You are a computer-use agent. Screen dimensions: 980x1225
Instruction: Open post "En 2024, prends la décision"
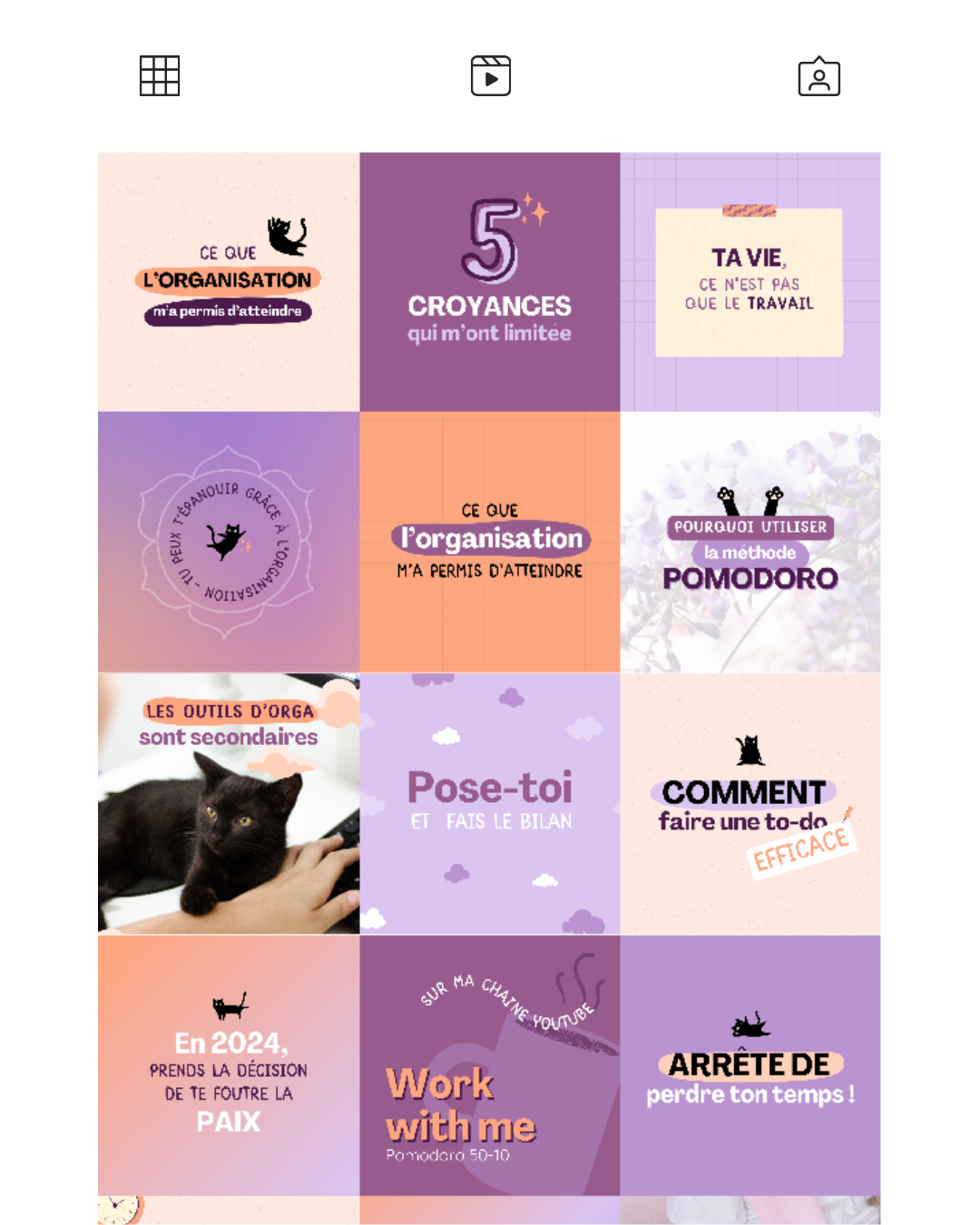229,1065
